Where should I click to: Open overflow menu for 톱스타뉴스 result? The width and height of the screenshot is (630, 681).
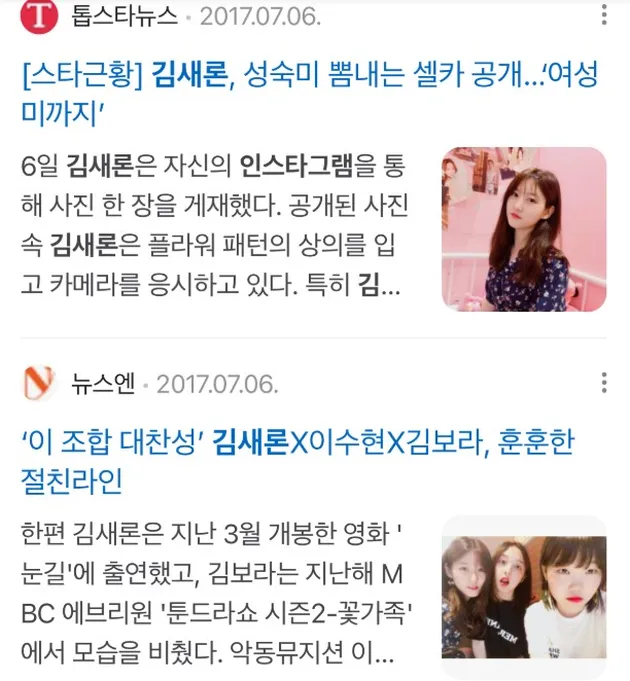click(603, 15)
